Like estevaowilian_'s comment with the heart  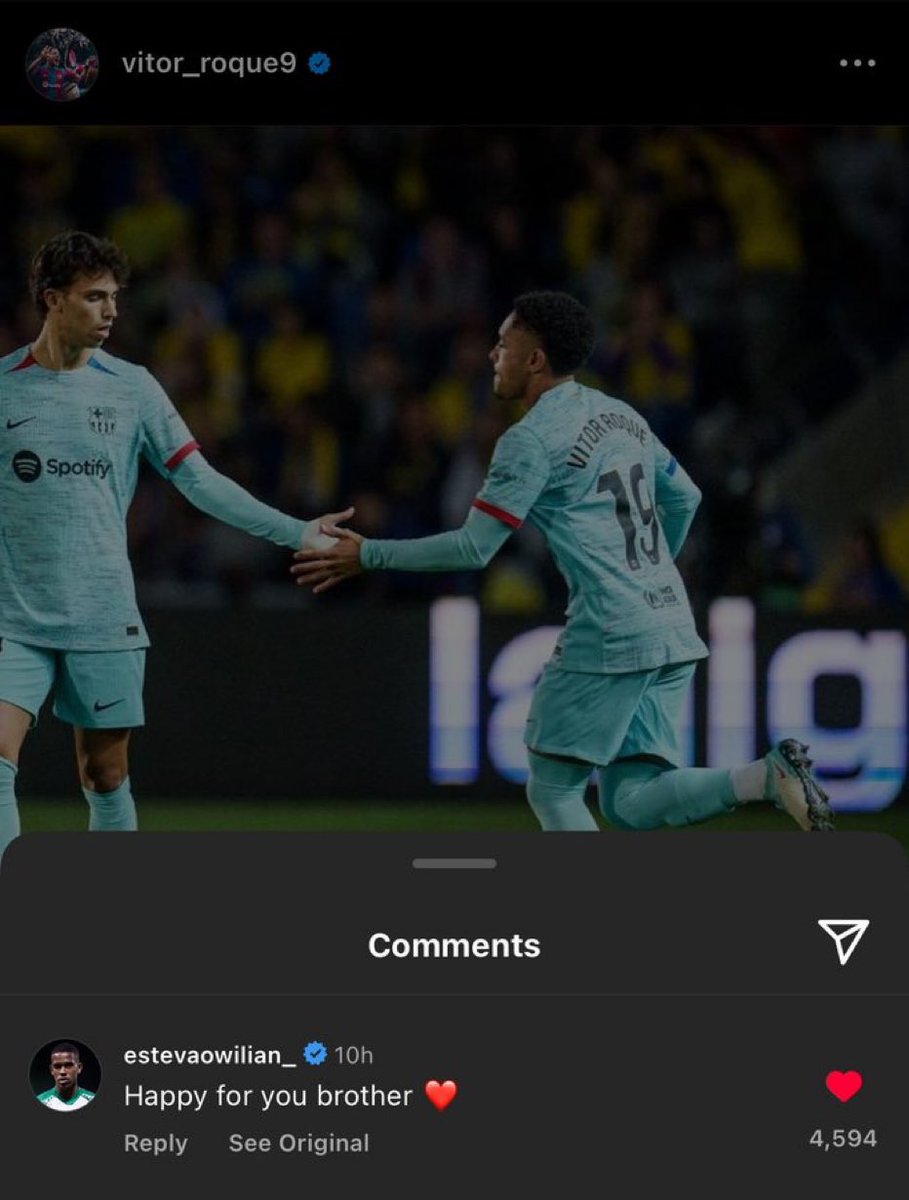[x=844, y=1086]
